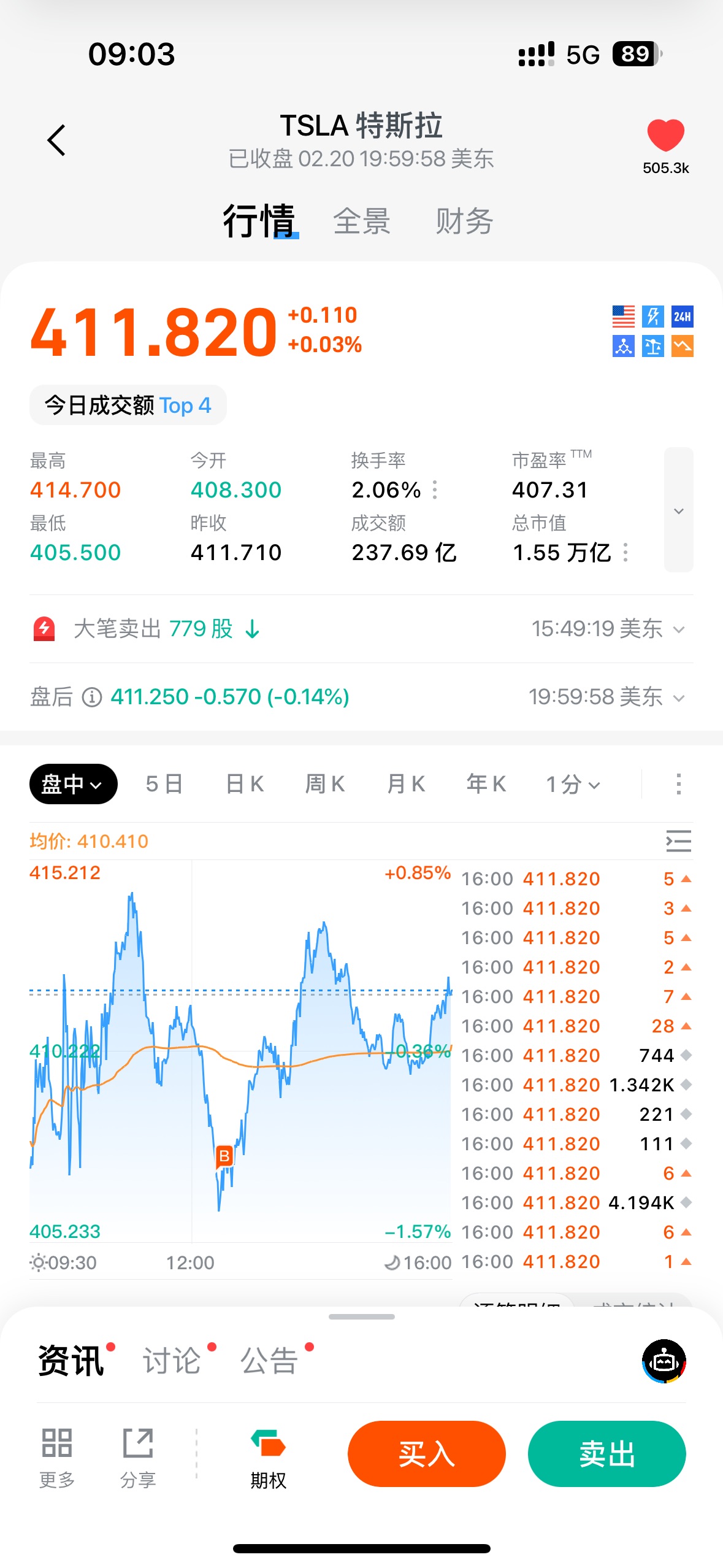Select the 5日 chart range

pyautogui.click(x=164, y=784)
